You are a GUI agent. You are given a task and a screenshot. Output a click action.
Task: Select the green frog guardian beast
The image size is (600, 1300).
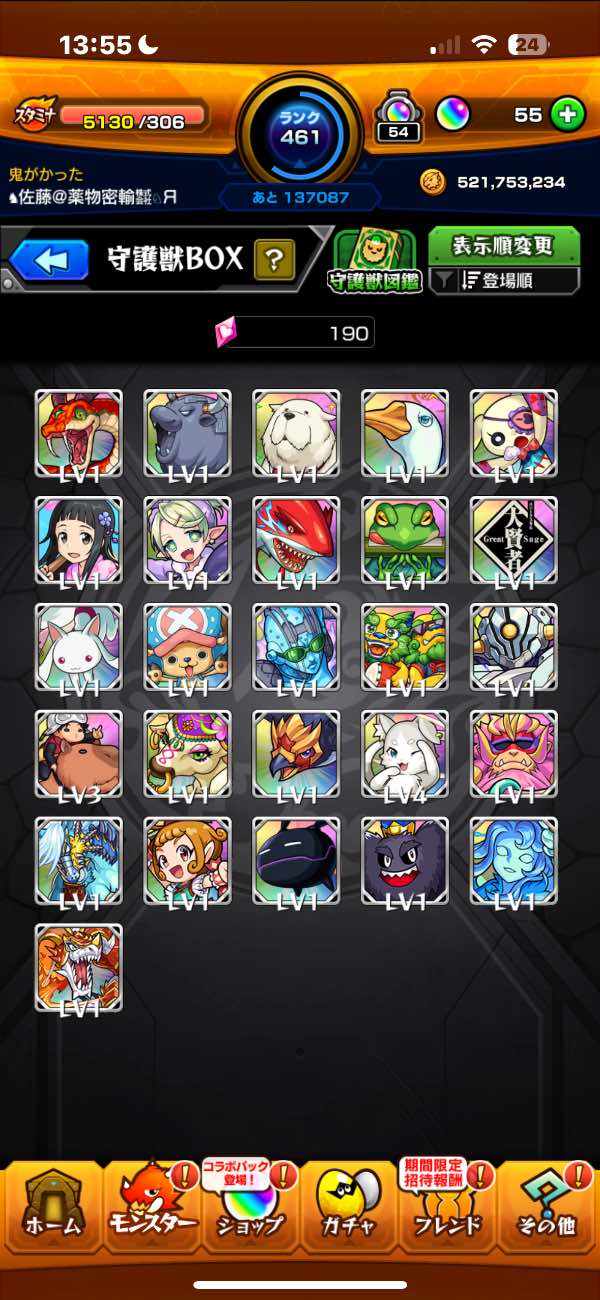tap(405, 540)
